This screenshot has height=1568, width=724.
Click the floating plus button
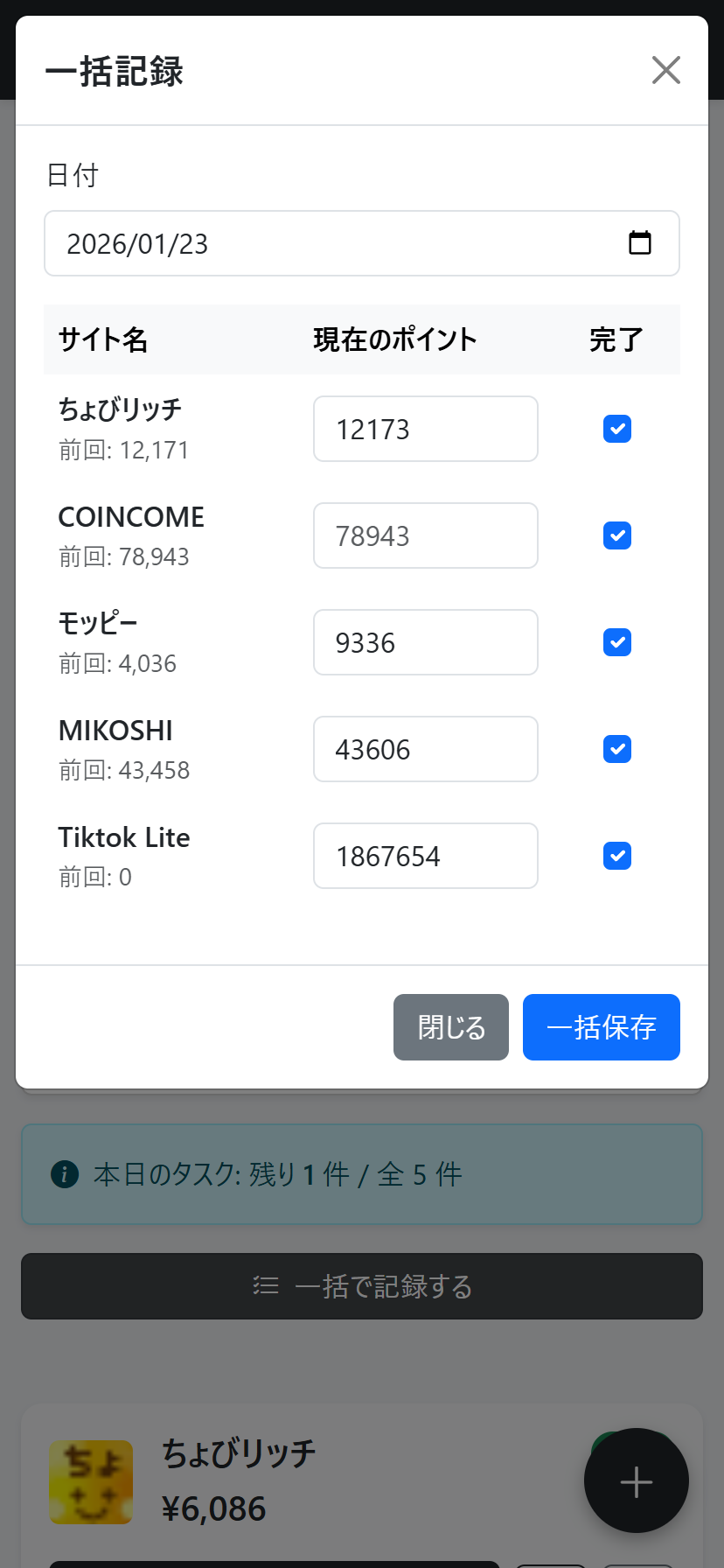coord(636,1480)
